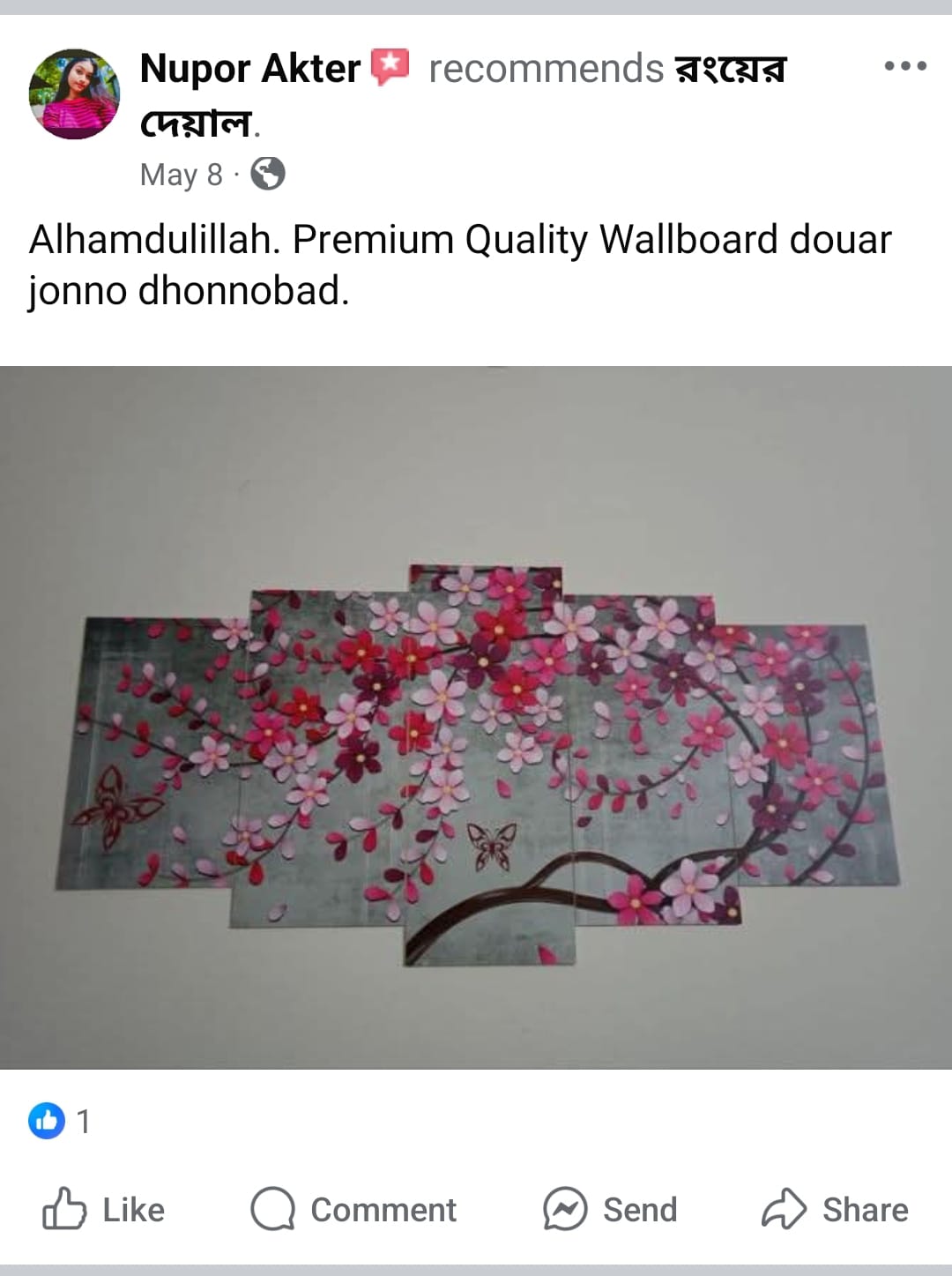Like Nupor Akter's recommendation post
The height and width of the screenshot is (1276, 952).
pyautogui.click(x=104, y=1209)
